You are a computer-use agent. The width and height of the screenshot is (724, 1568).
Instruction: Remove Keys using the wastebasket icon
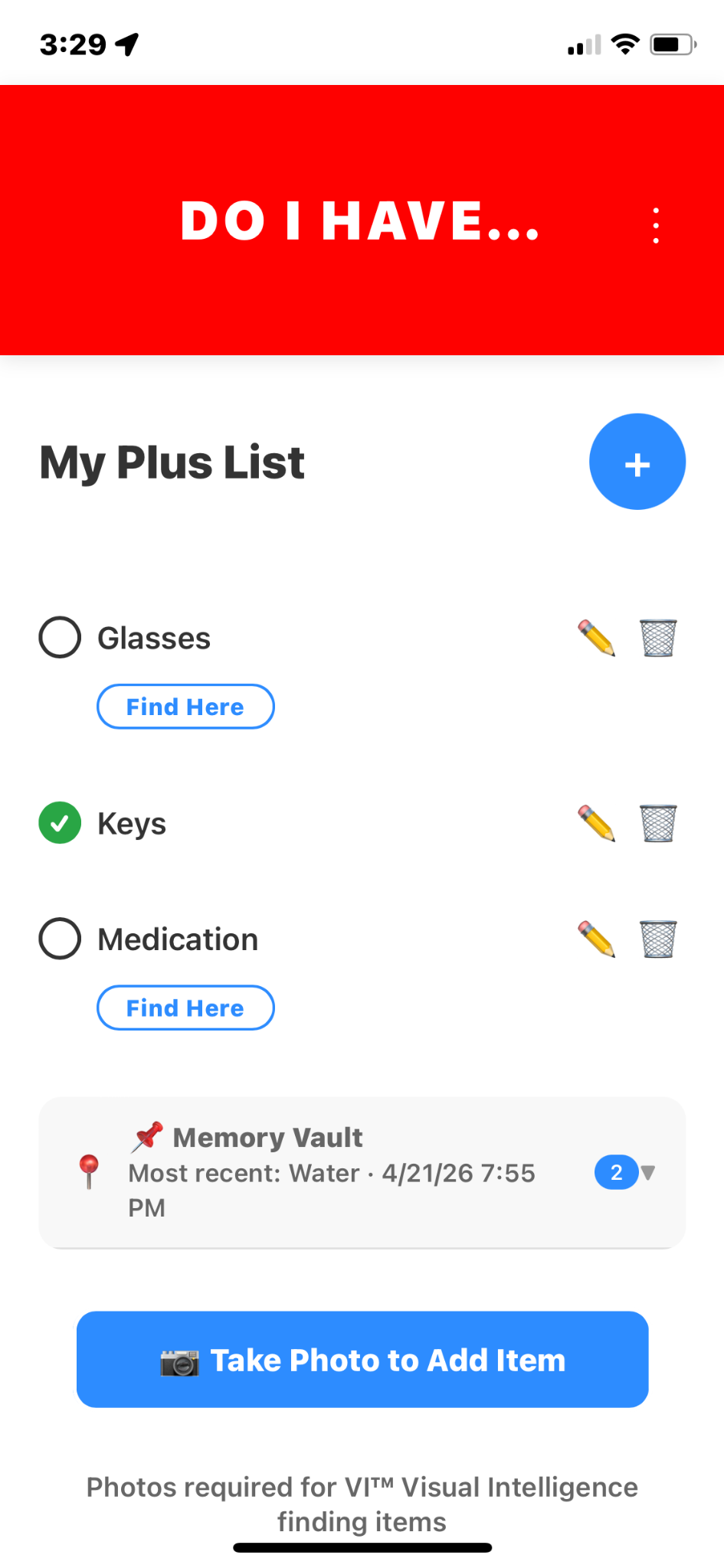pos(658,823)
